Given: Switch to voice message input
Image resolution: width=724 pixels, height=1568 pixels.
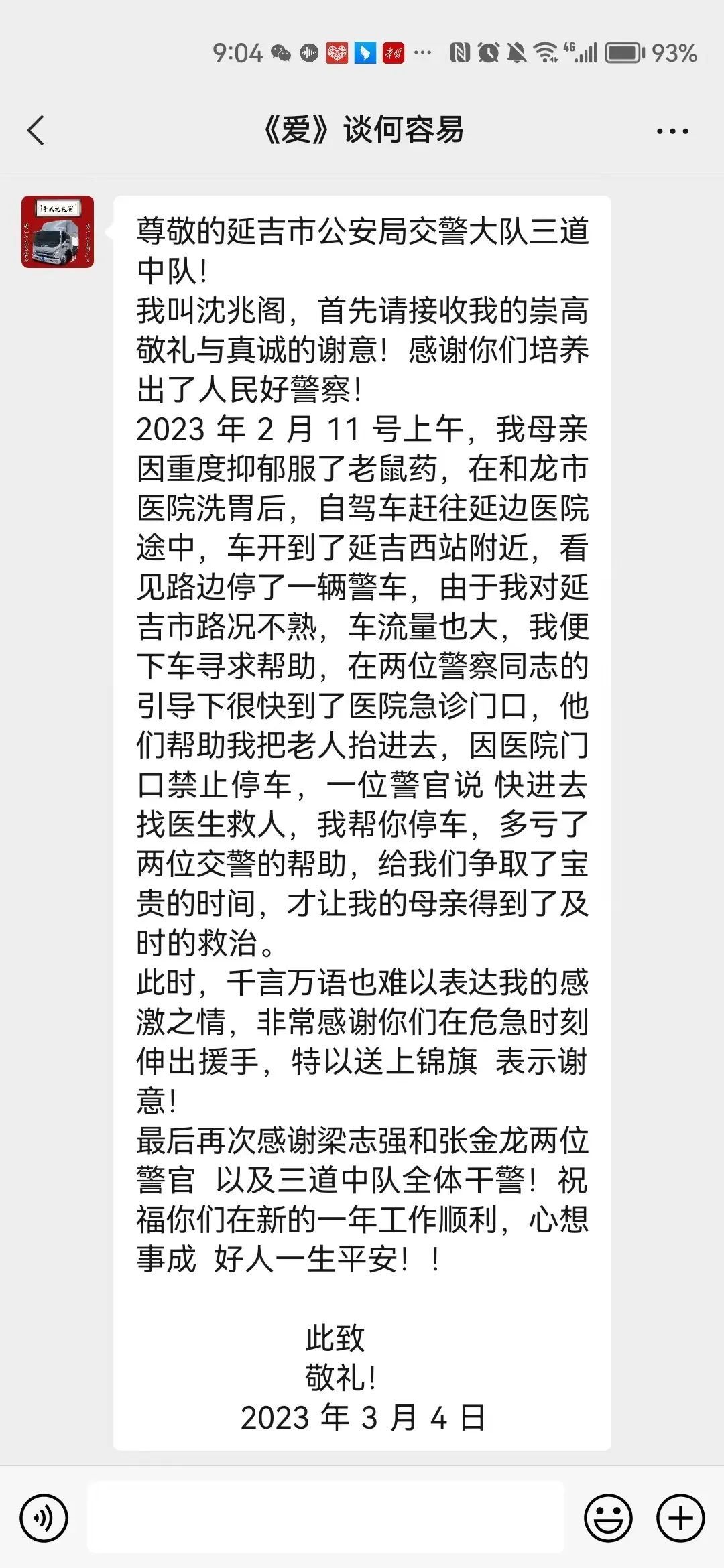Looking at the screenshot, I should pyautogui.click(x=44, y=1518).
